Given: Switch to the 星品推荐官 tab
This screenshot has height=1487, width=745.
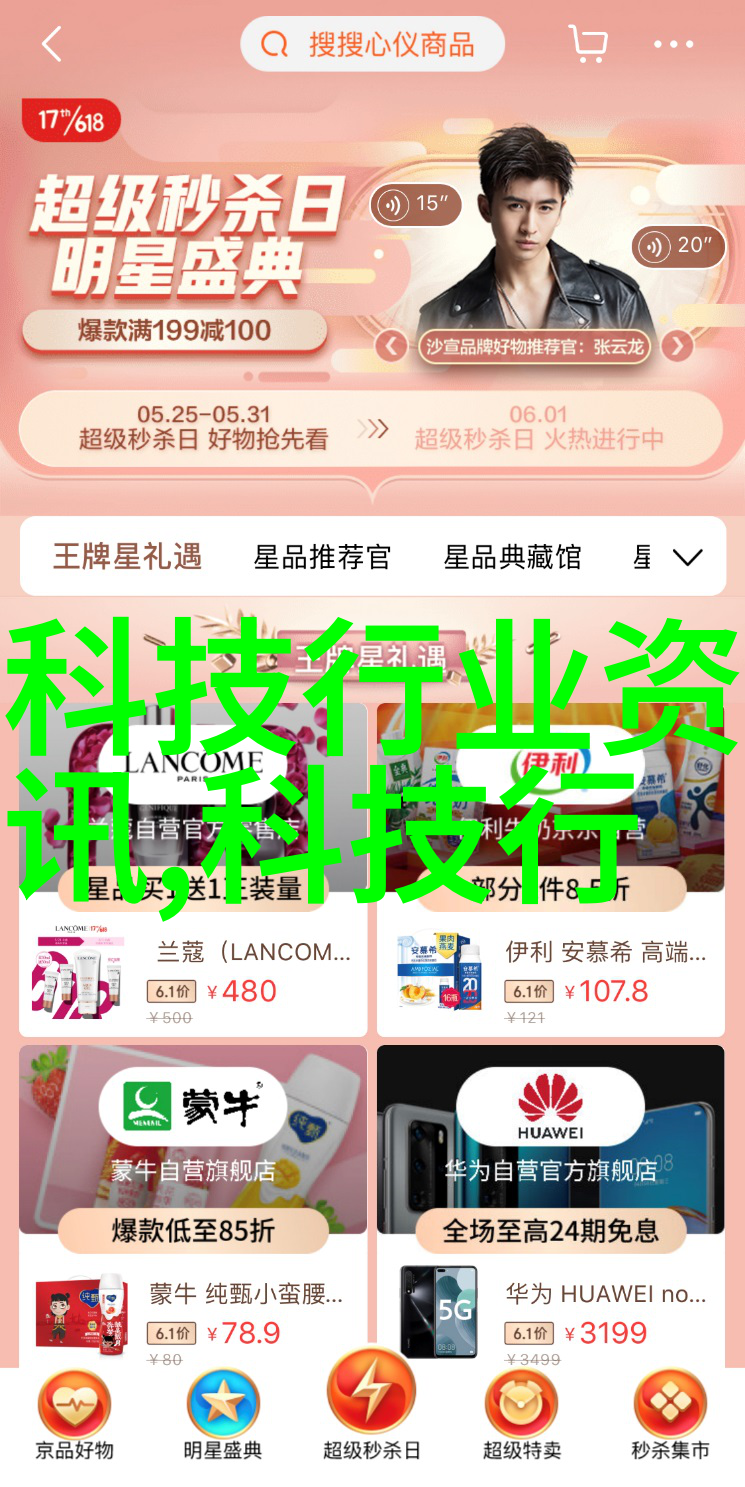Looking at the screenshot, I should point(322,557).
